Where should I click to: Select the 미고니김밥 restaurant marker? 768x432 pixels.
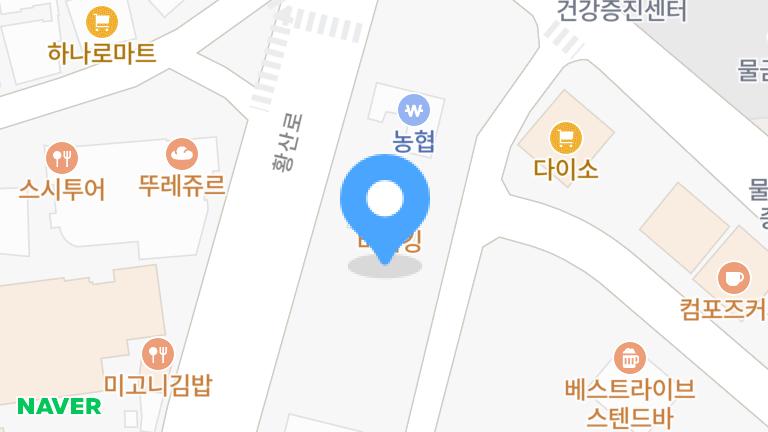(x=158, y=352)
